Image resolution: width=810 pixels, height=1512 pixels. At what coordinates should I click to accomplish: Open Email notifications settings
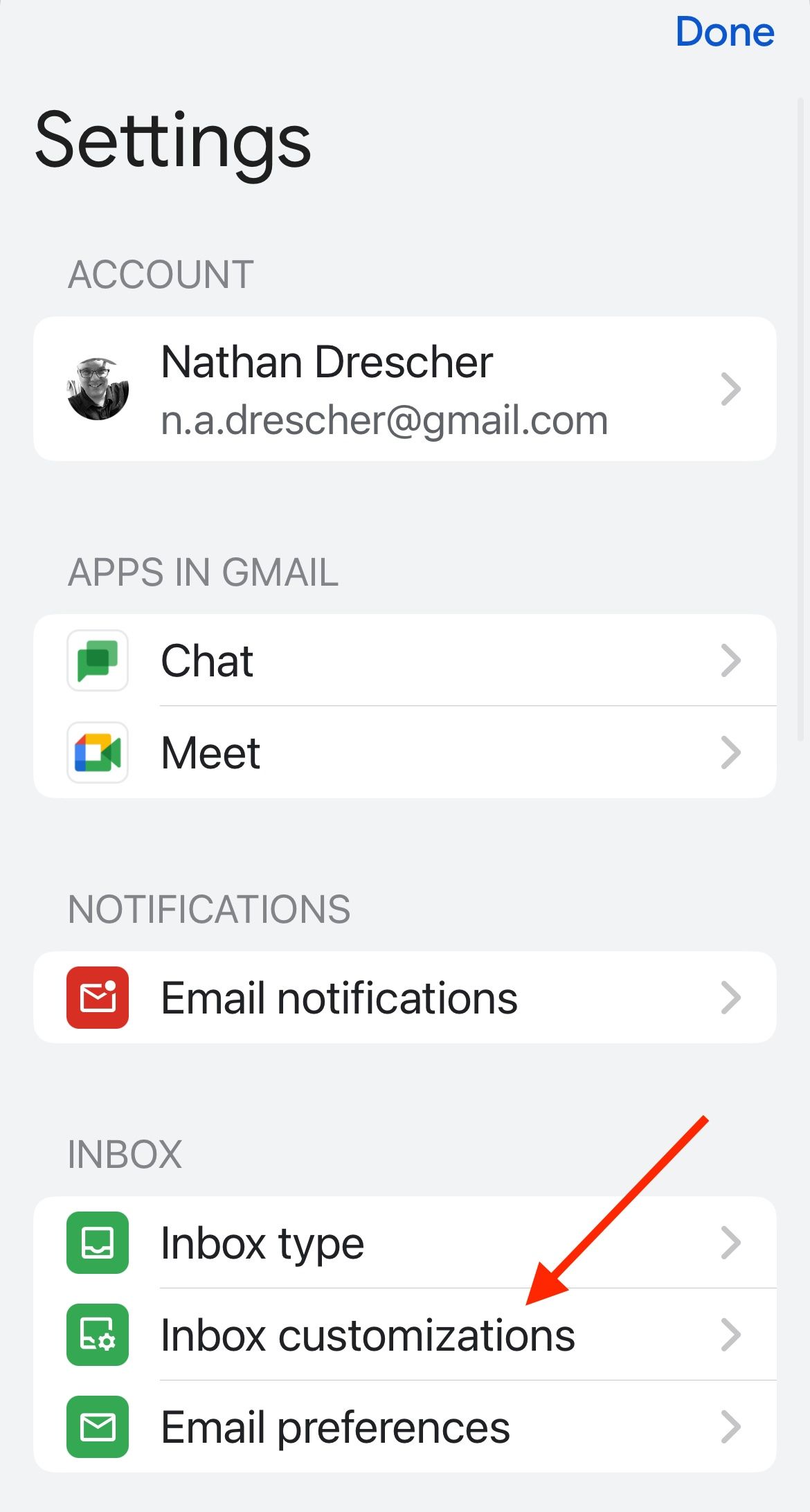pos(338,997)
